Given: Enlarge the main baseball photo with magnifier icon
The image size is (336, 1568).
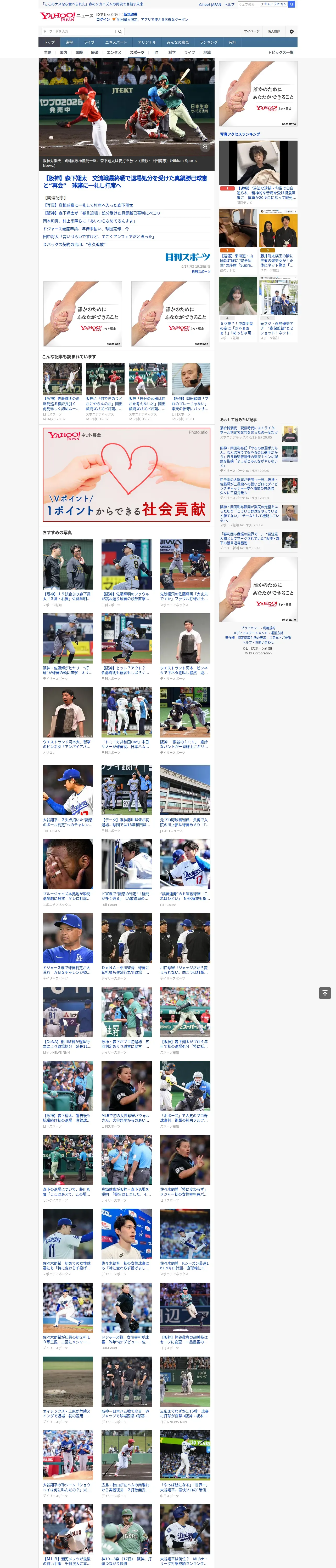Looking at the screenshot, I should tap(205, 147).
